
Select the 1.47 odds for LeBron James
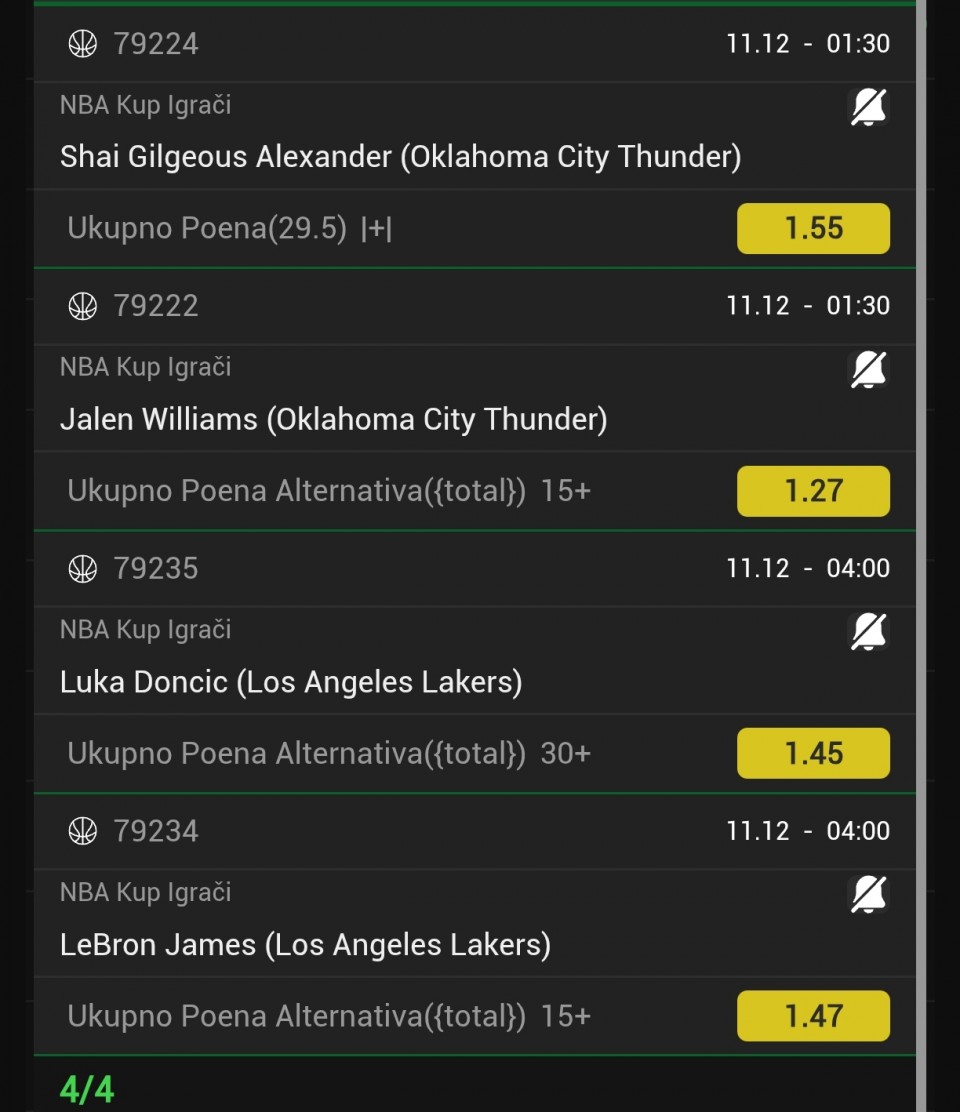[x=813, y=1016]
